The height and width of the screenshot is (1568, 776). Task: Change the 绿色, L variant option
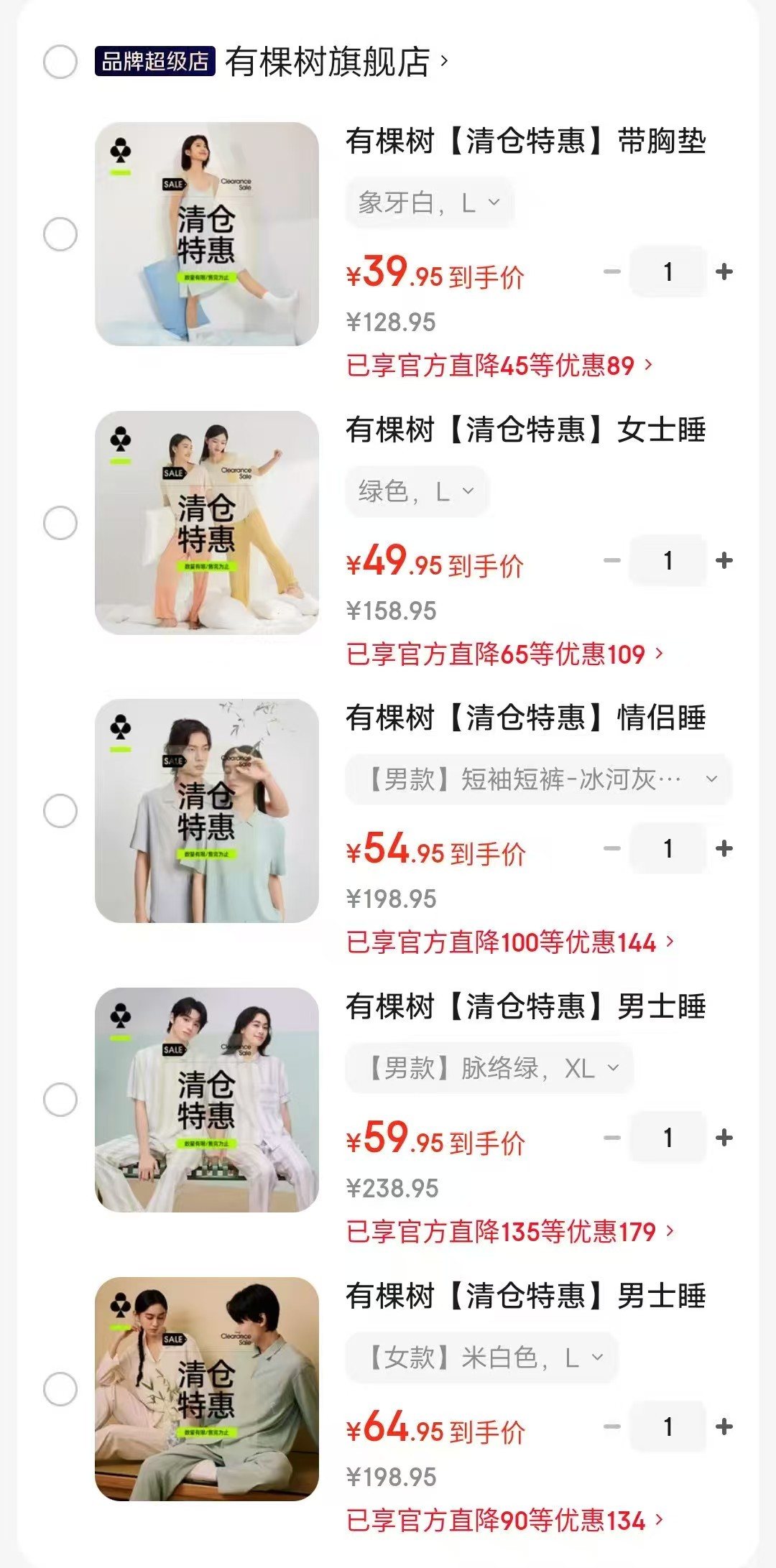[x=417, y=492]
